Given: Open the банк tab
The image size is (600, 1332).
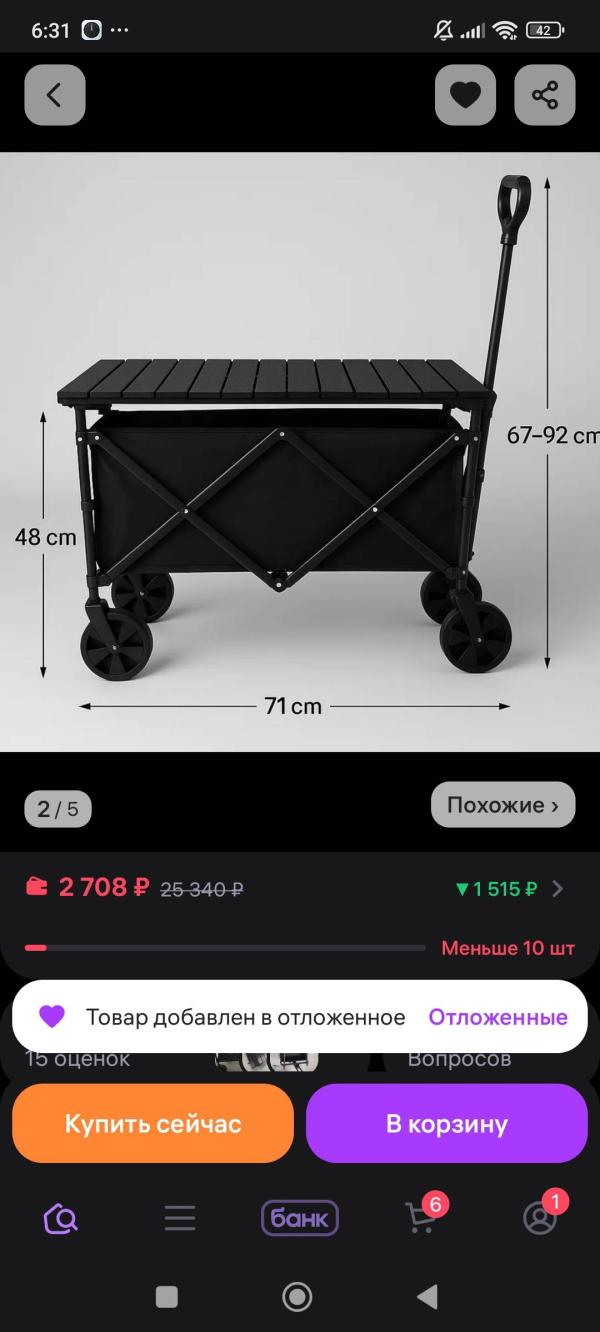Looking at the screenshot, I should [x=300, y=1218].
